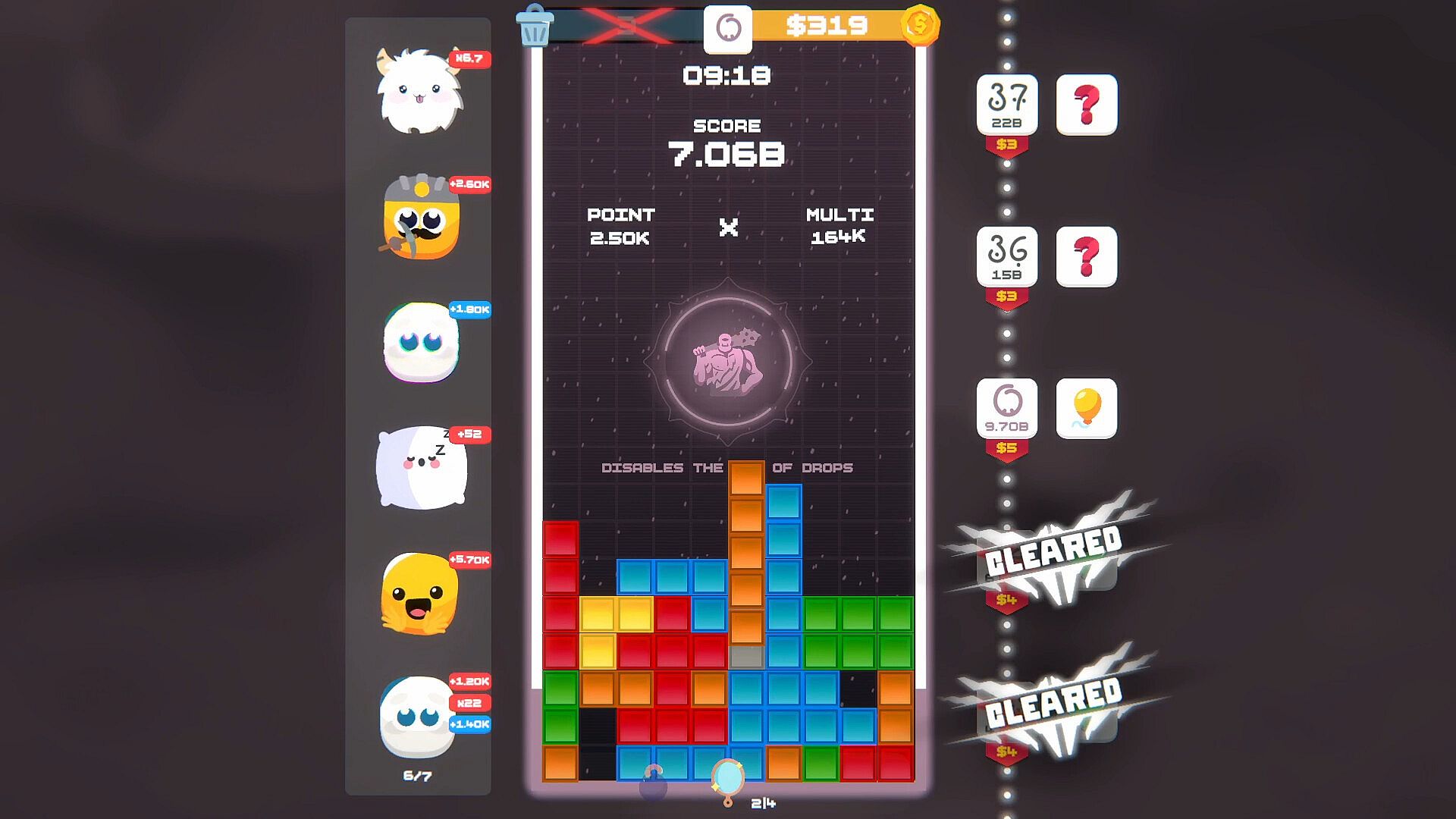The width and height of the screenshot is (1456, 819).
Task: Select the white fluffy creature with x6.7
Action: click(419, 92)
